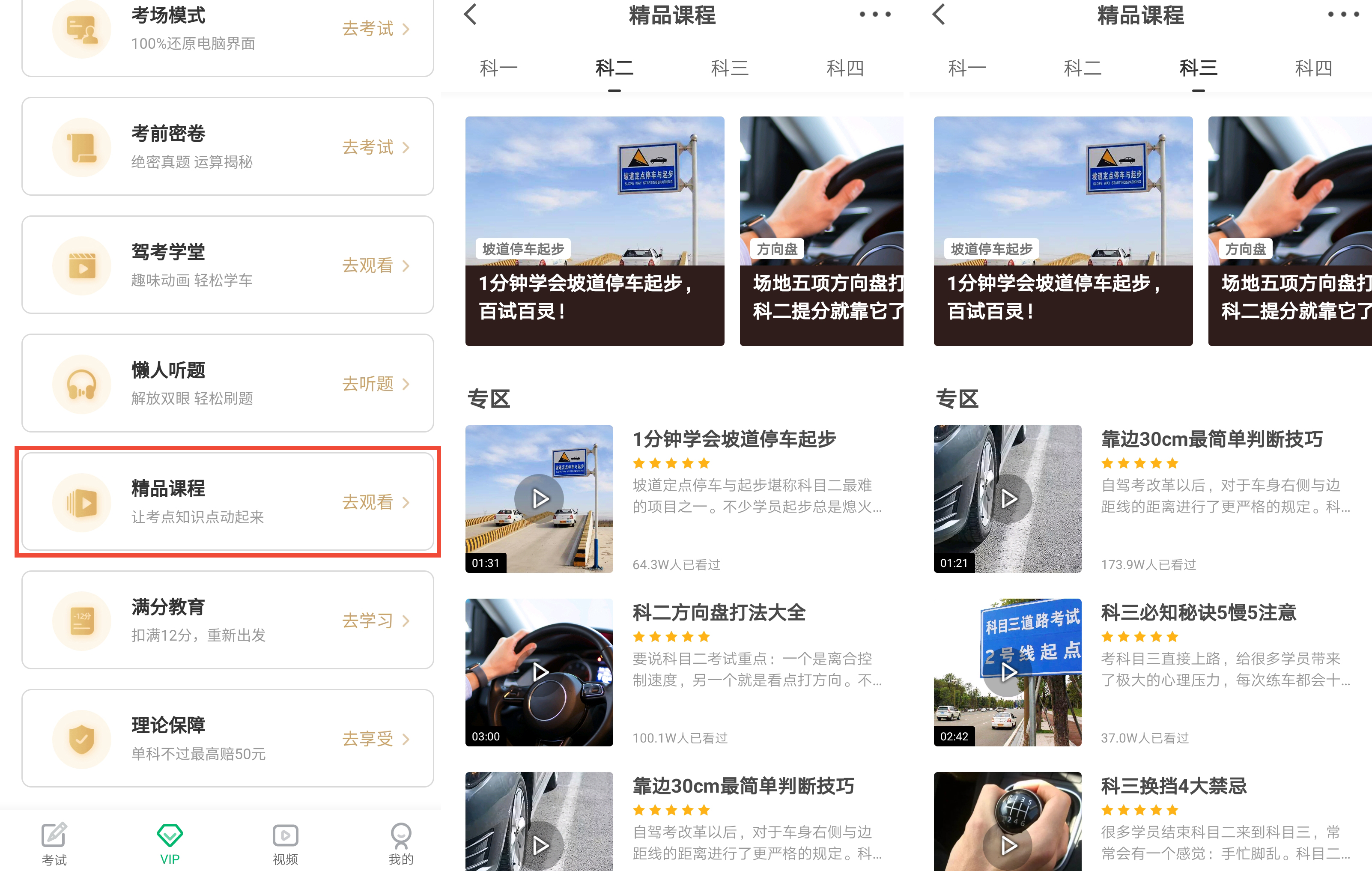Open 精品课程 premium courses
The image size is (1372, 871).
pyautogui.click(x=228, y=502)
